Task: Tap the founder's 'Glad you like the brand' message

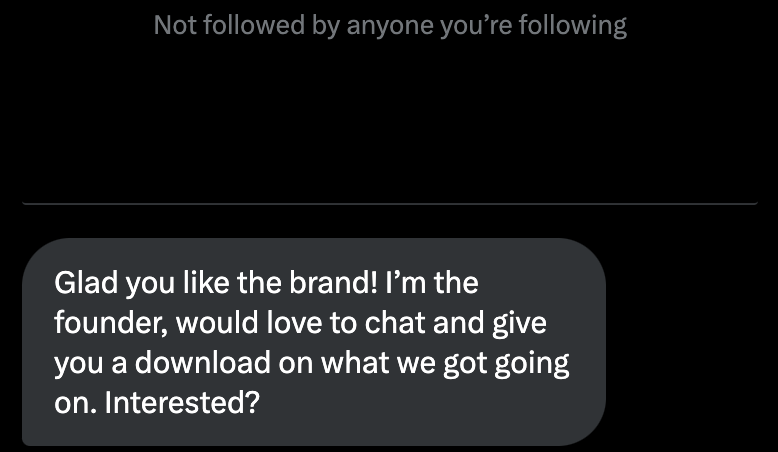Action: pyautogui.click(x=313, y=342)
